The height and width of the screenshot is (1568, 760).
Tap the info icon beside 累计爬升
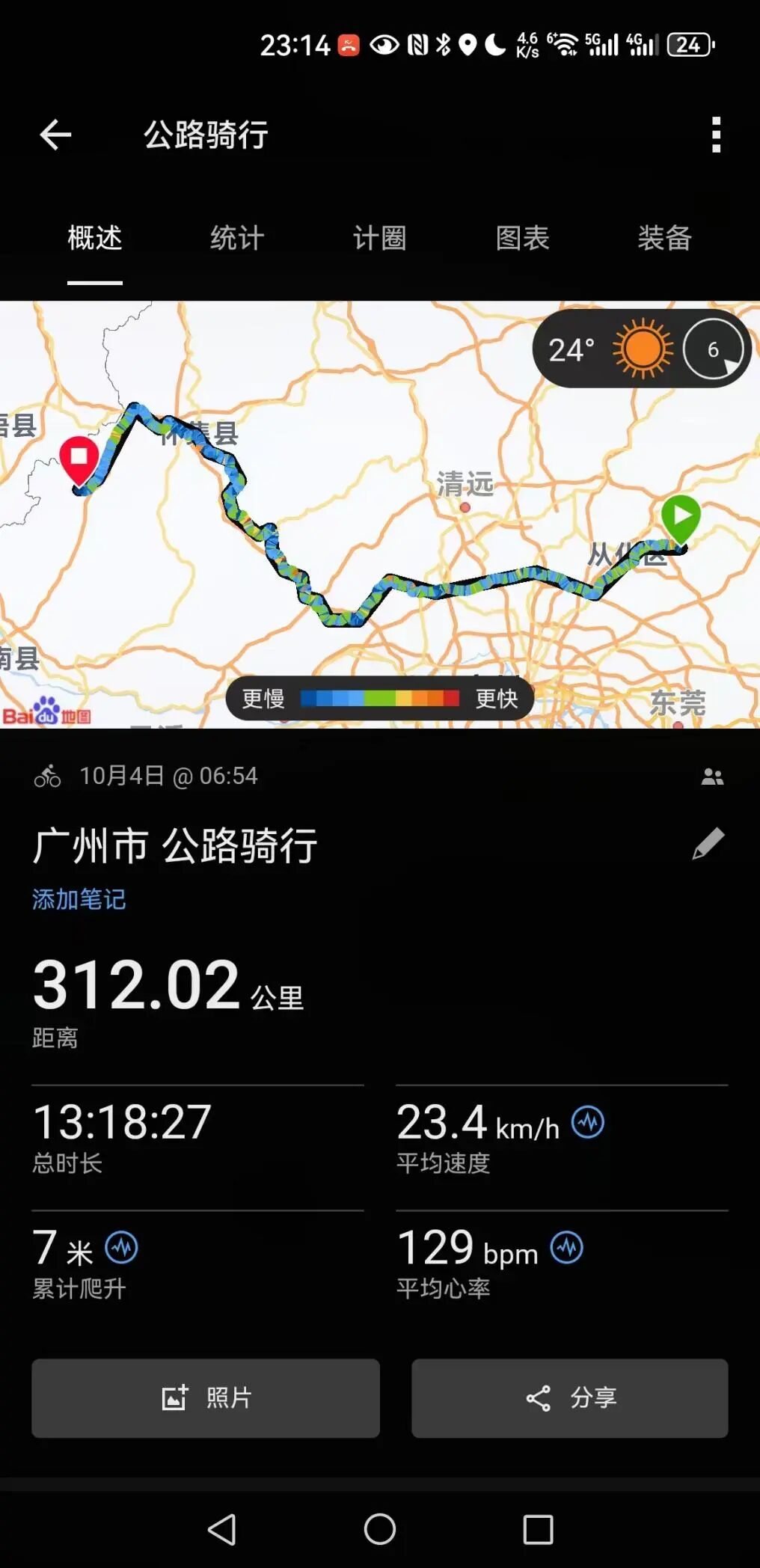tap(121, 1248)
